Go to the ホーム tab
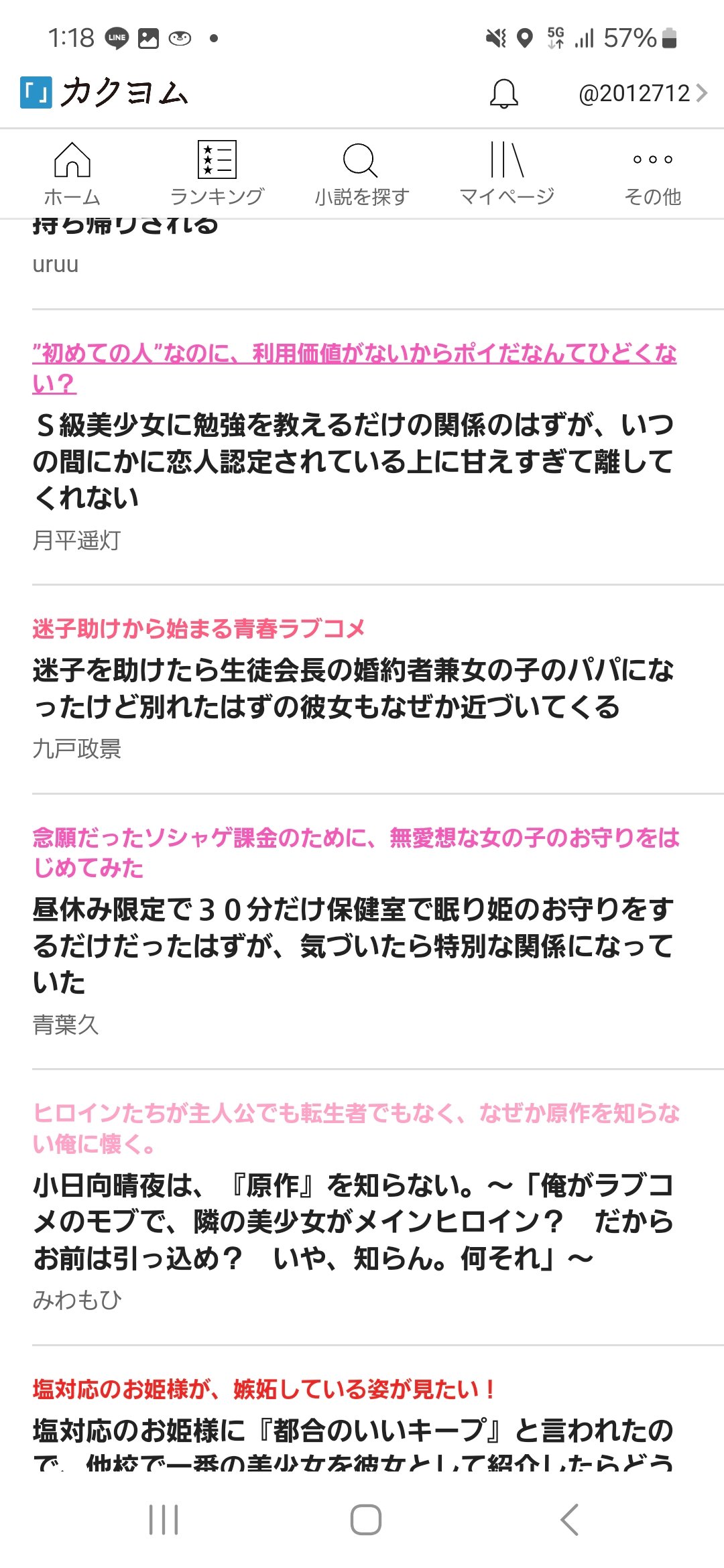 pyautogui.click(x=72, y=174)
